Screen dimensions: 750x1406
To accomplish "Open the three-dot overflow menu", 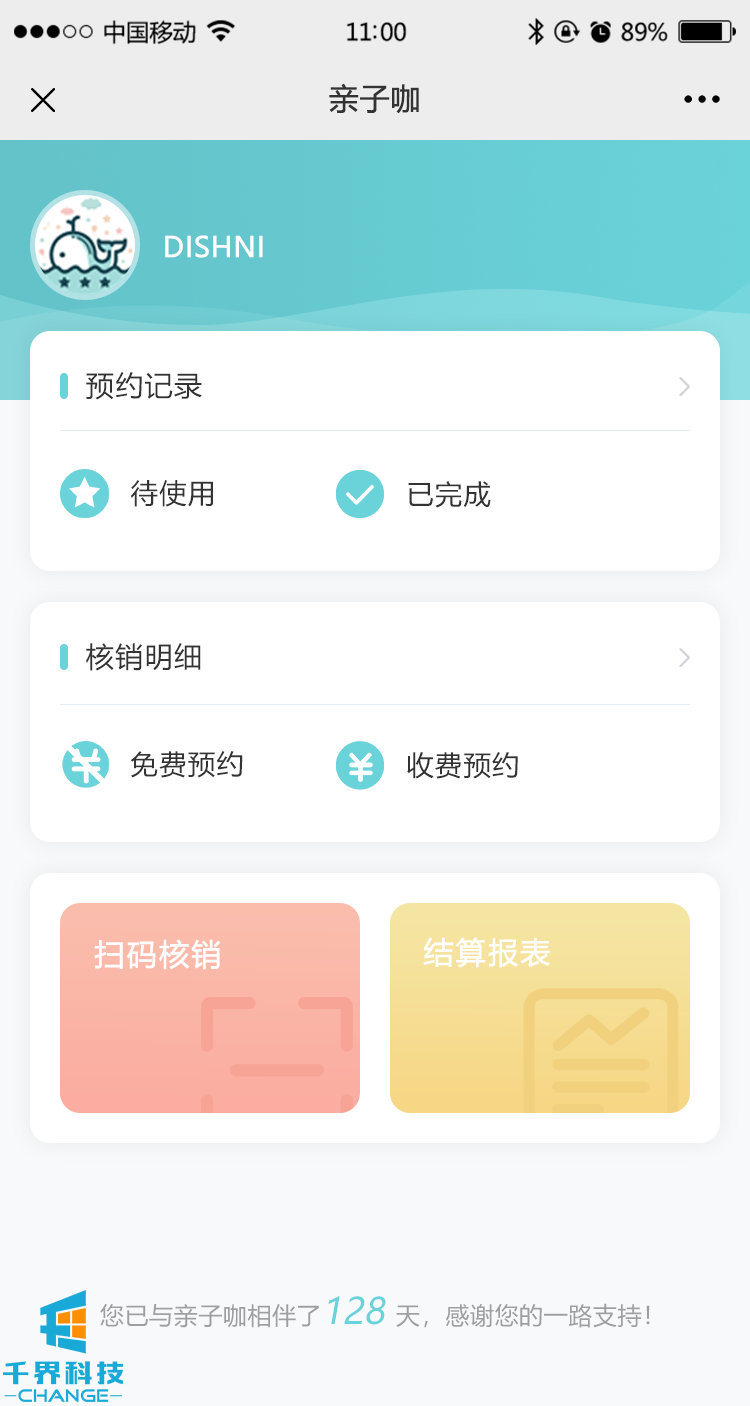I will [x=702, y=99].
